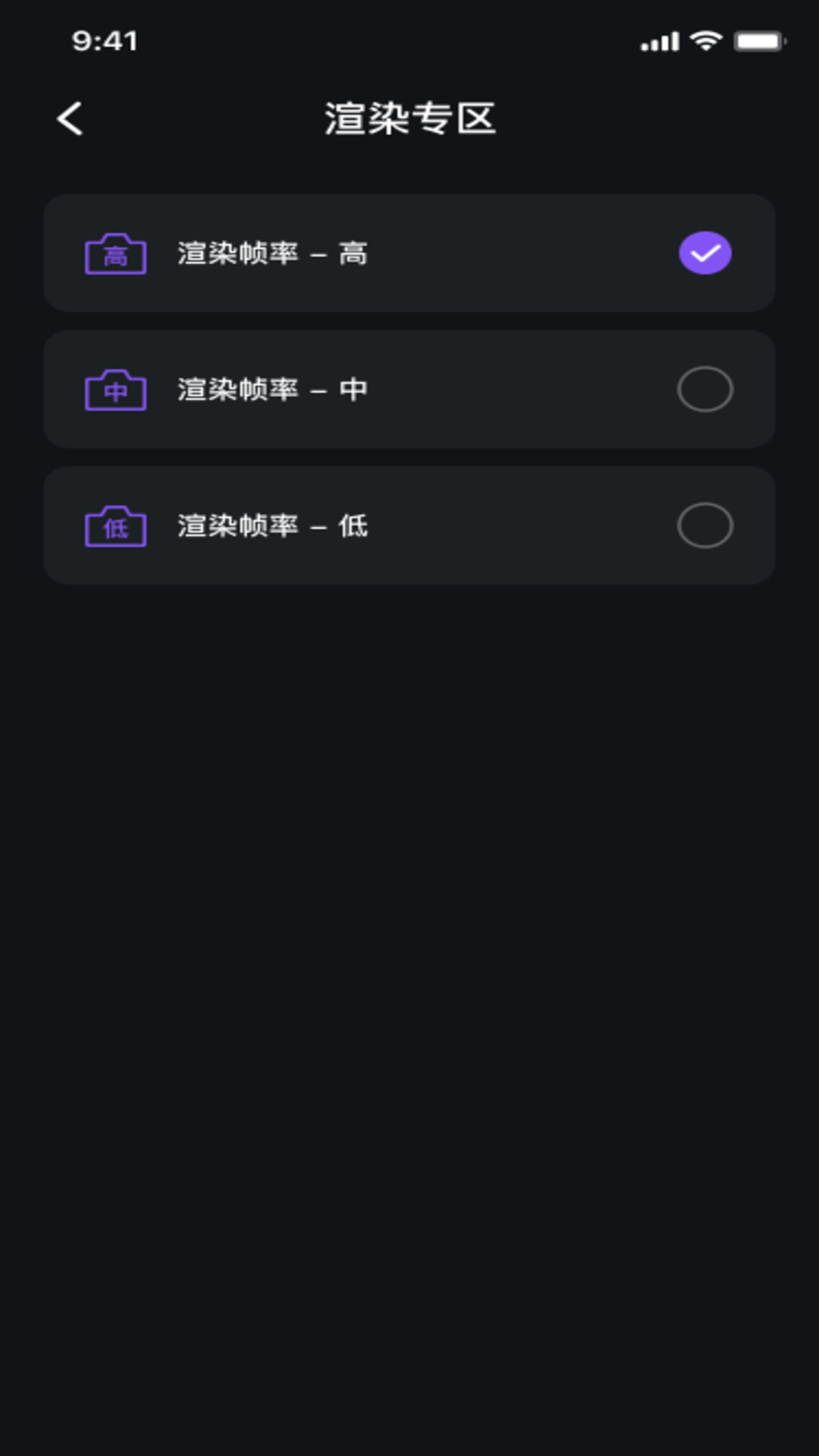Click the Wi-Fi icon in the status bar

point(706,42)
